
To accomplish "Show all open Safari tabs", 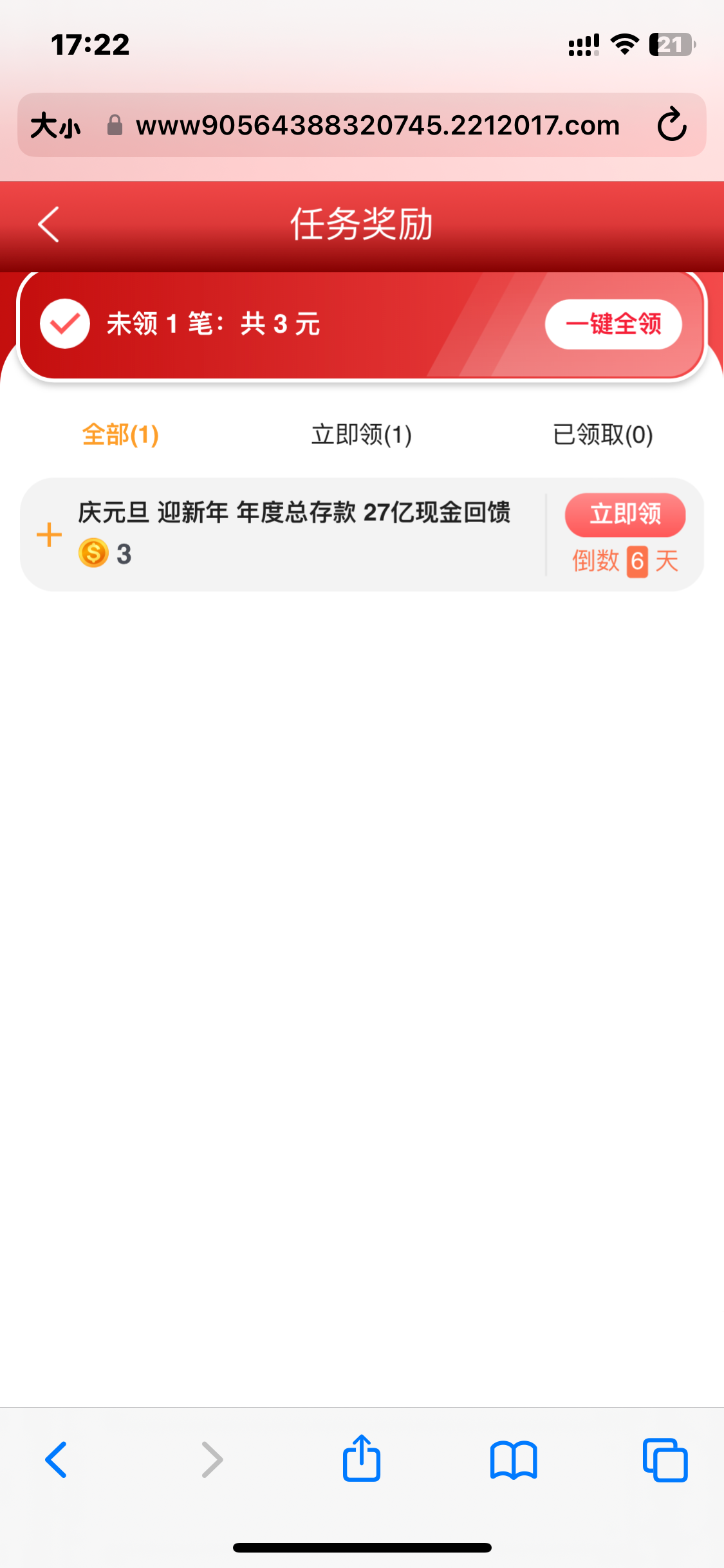I will click(x=665, y=1459).
